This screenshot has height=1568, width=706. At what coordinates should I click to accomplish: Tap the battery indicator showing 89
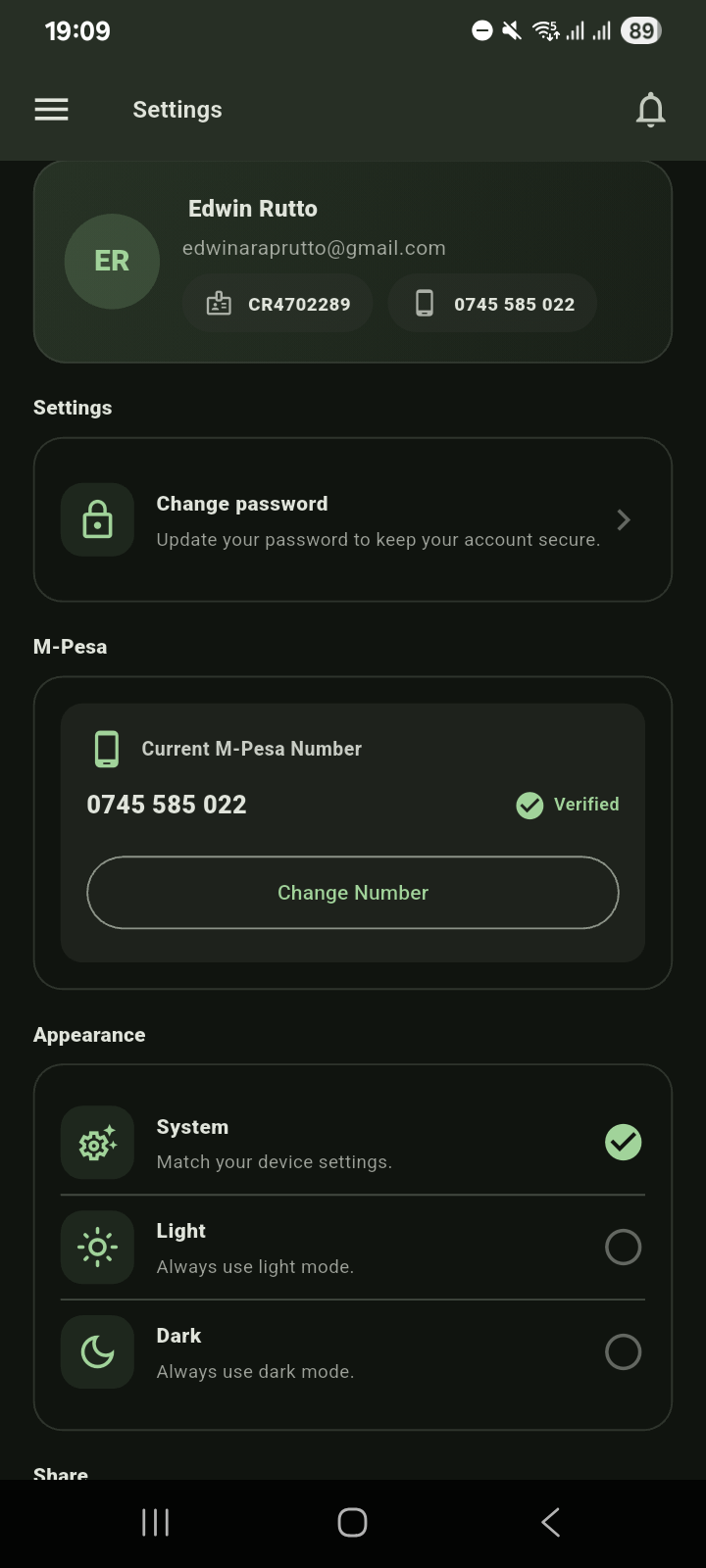click(x=640, y=30)
